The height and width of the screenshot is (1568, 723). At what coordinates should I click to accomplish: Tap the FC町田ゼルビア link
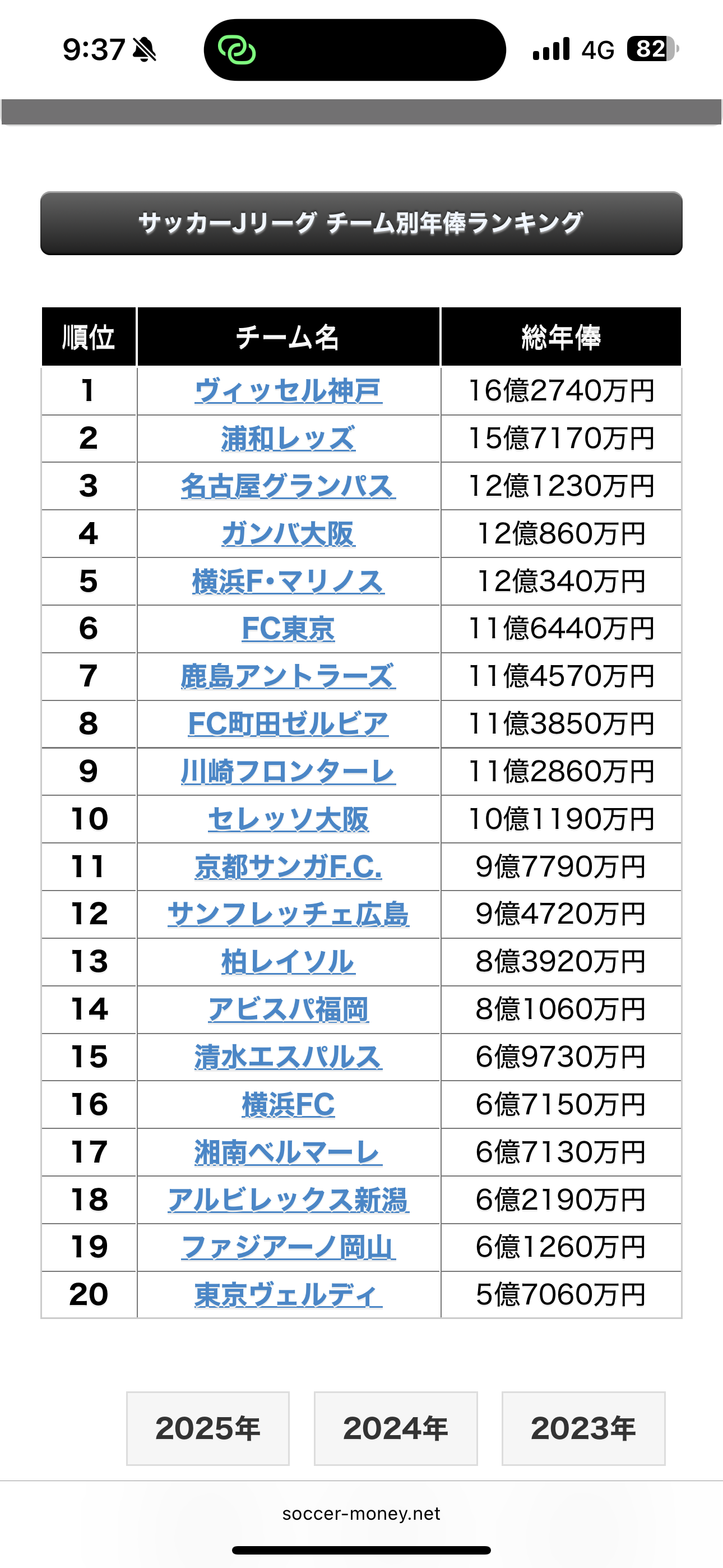point(289,724)
